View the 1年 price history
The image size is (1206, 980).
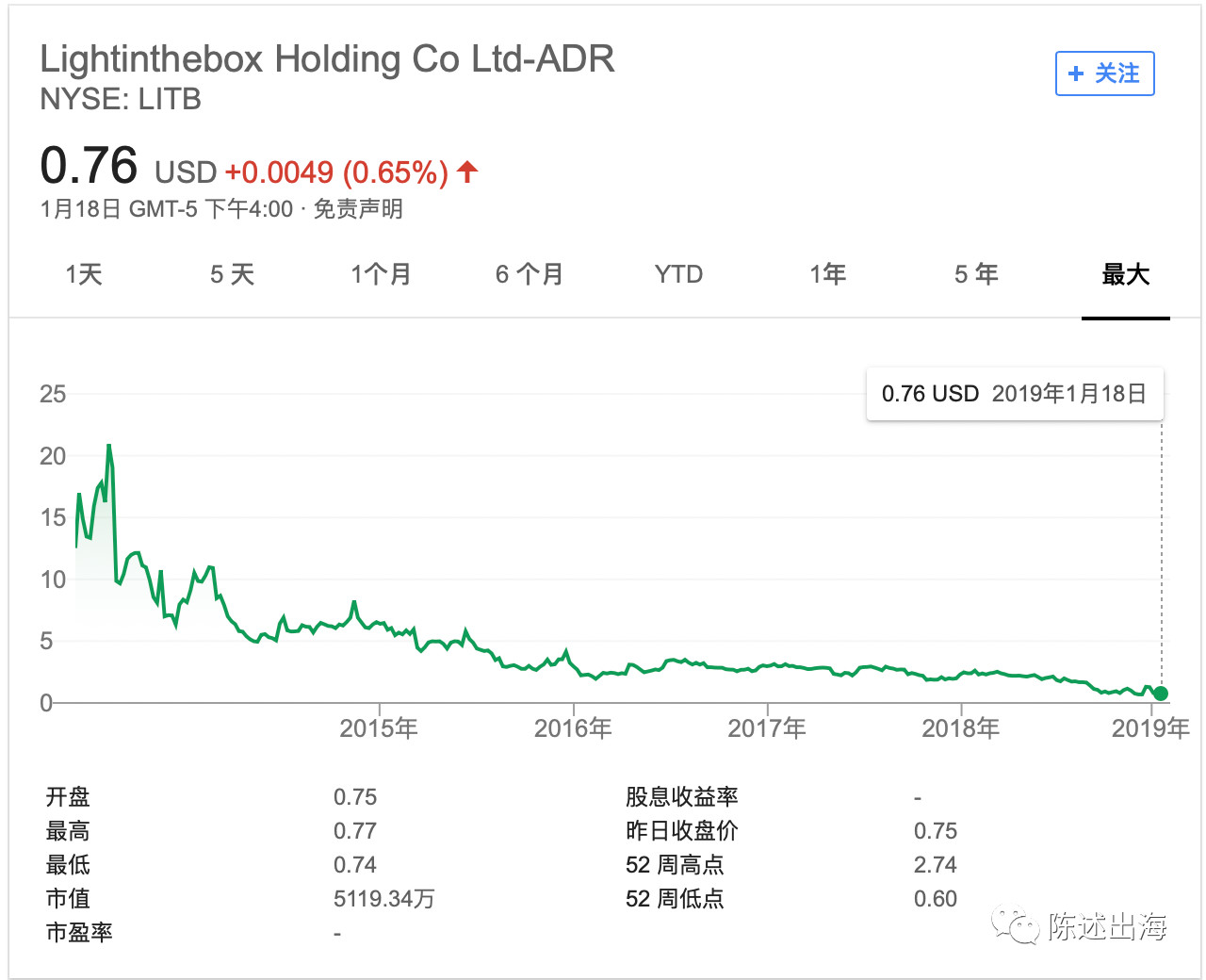pyautogui.click(x=827, y=274)
